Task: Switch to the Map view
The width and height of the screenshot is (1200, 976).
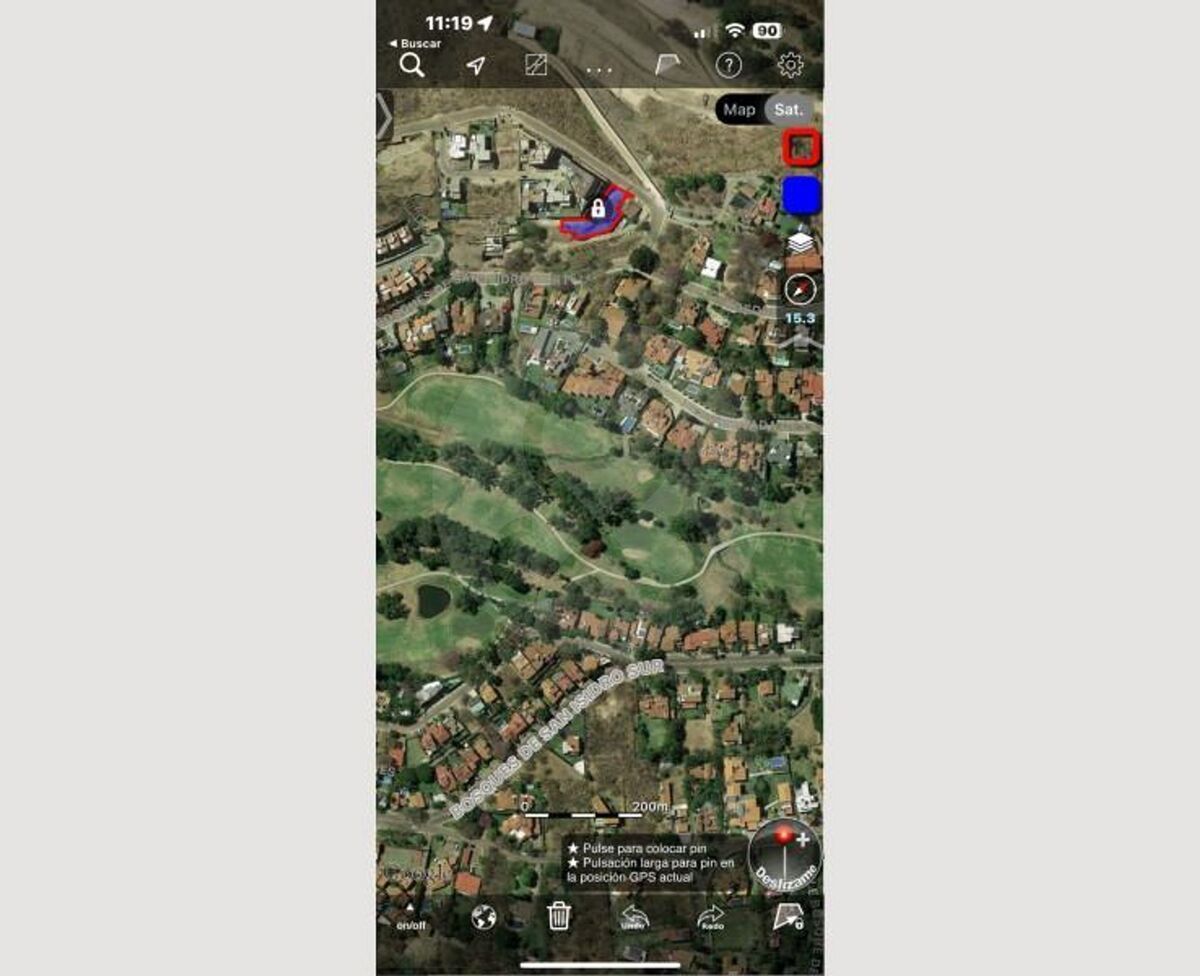Action: tap(740, 110)
